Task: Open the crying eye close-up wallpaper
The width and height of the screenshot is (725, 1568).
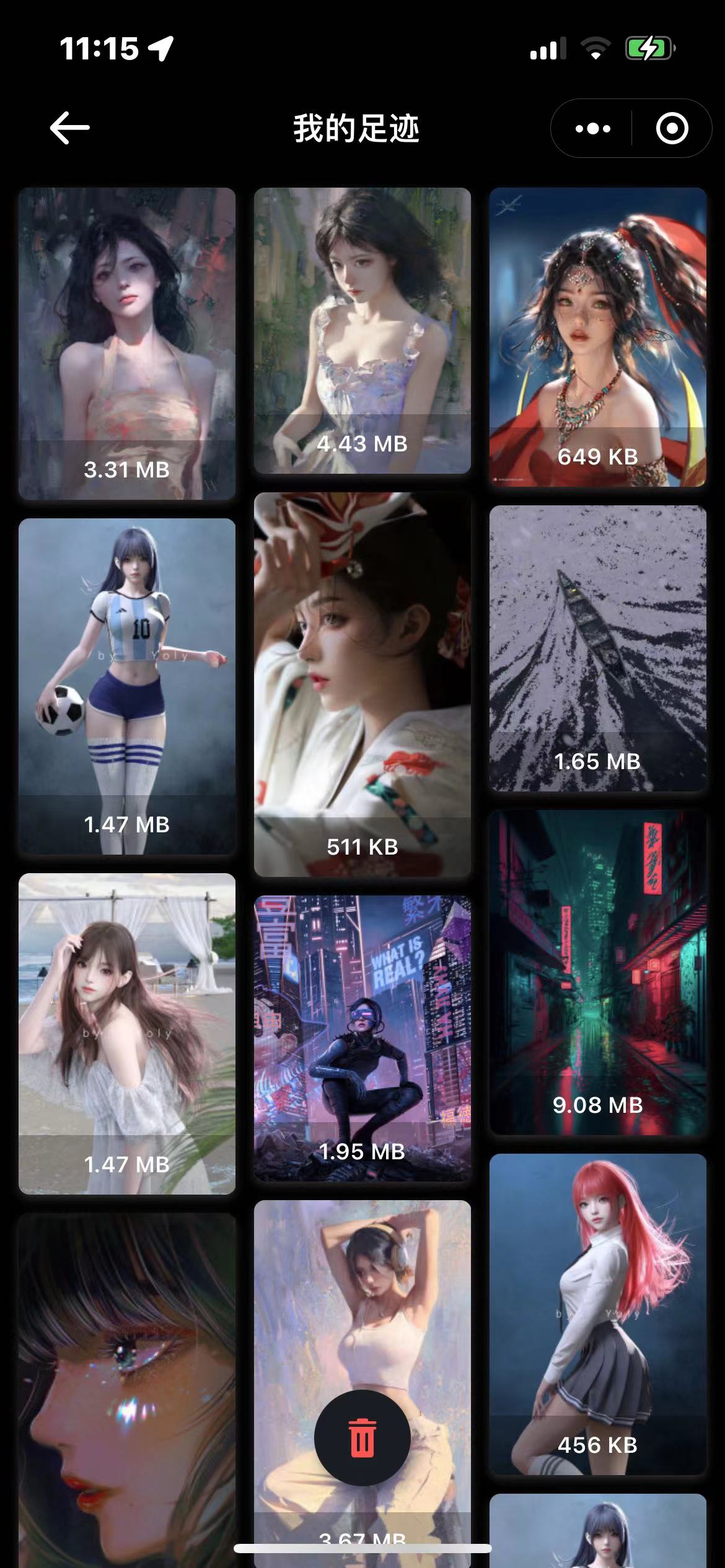Action: (127, 1387)
